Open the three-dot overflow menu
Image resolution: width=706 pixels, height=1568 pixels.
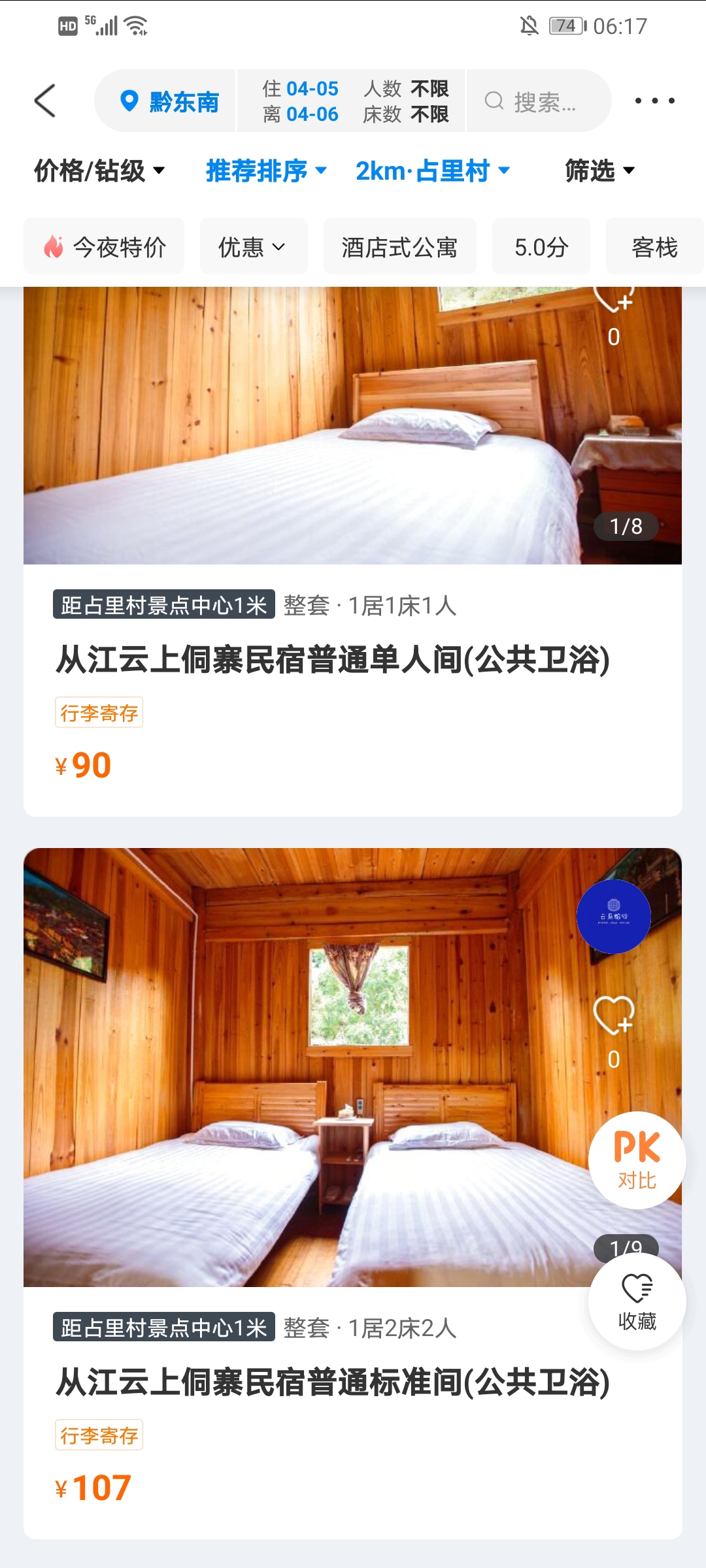point(655,101)
